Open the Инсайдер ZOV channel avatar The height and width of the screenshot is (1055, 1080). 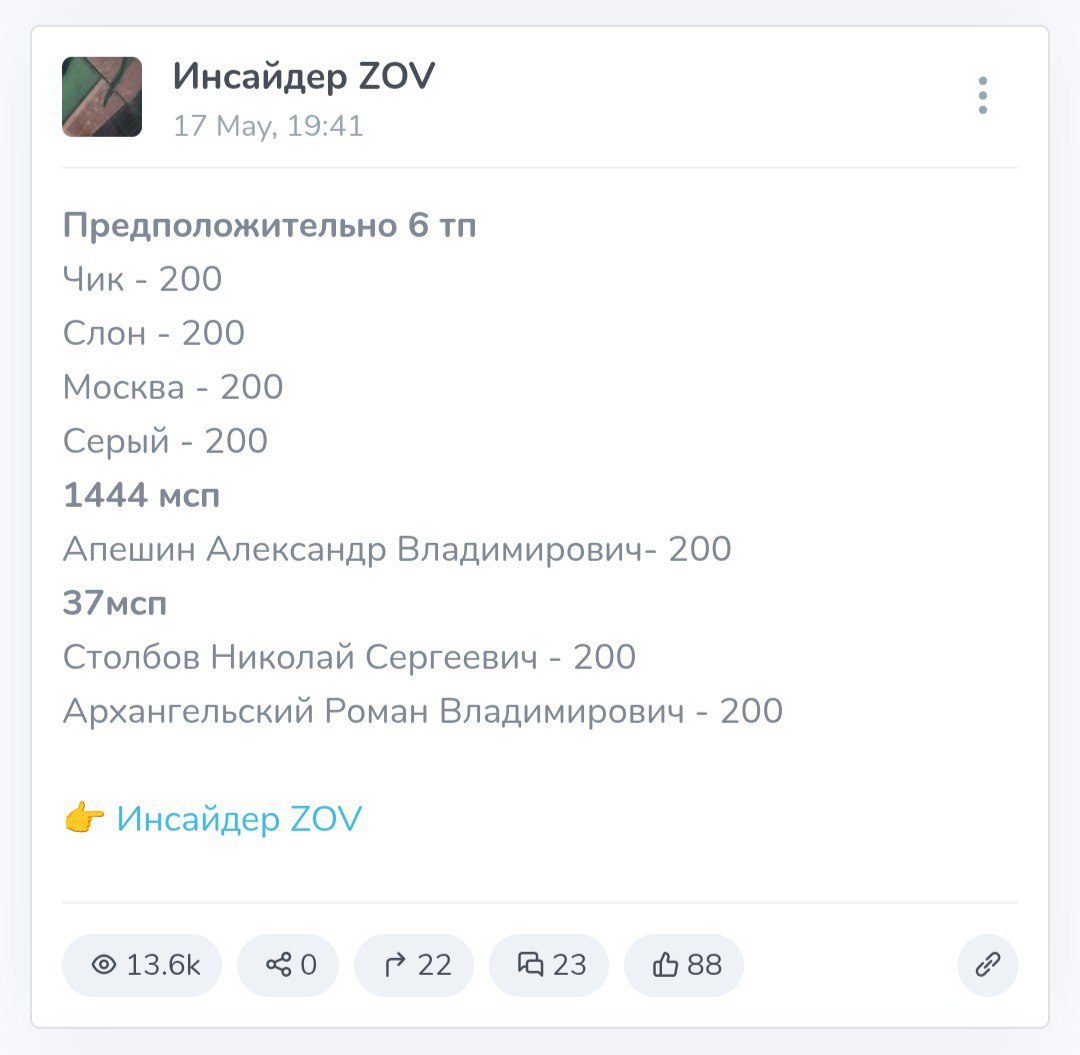(x=102, y=97)
